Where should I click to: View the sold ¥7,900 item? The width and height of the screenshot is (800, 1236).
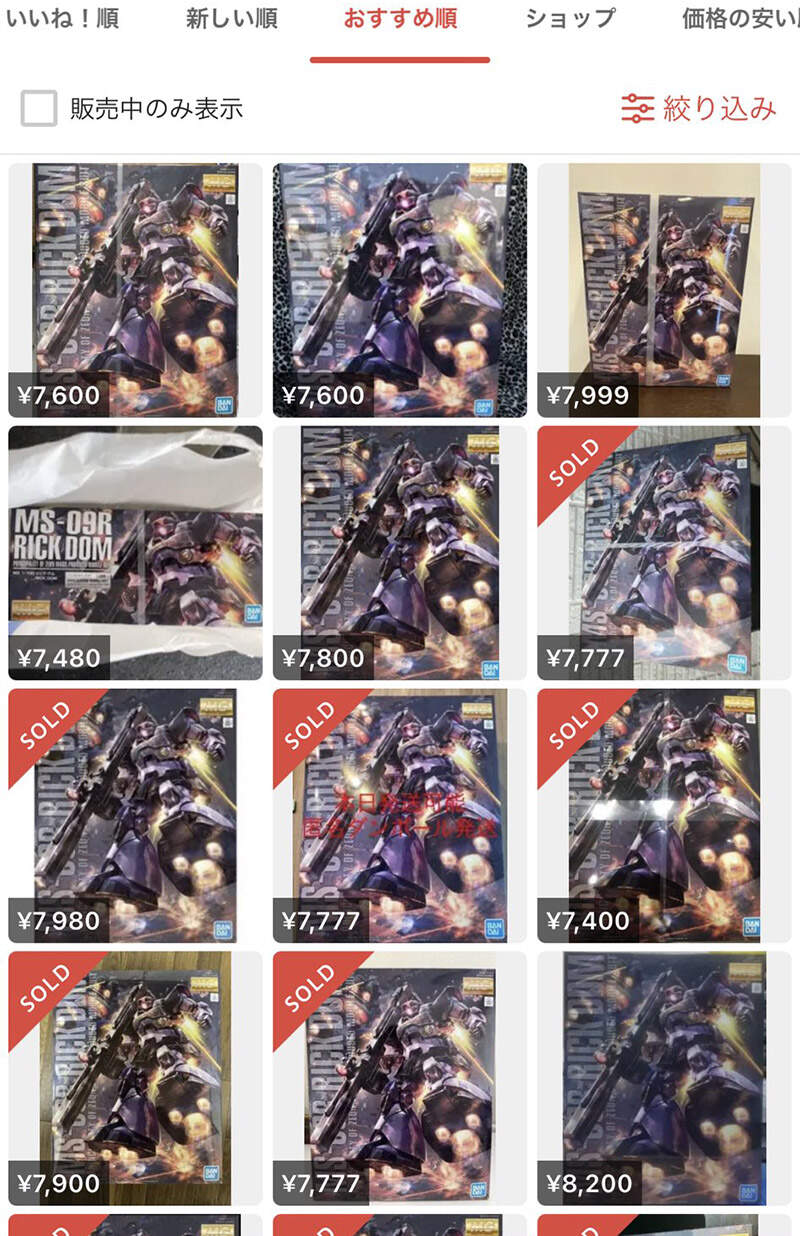135,1078
